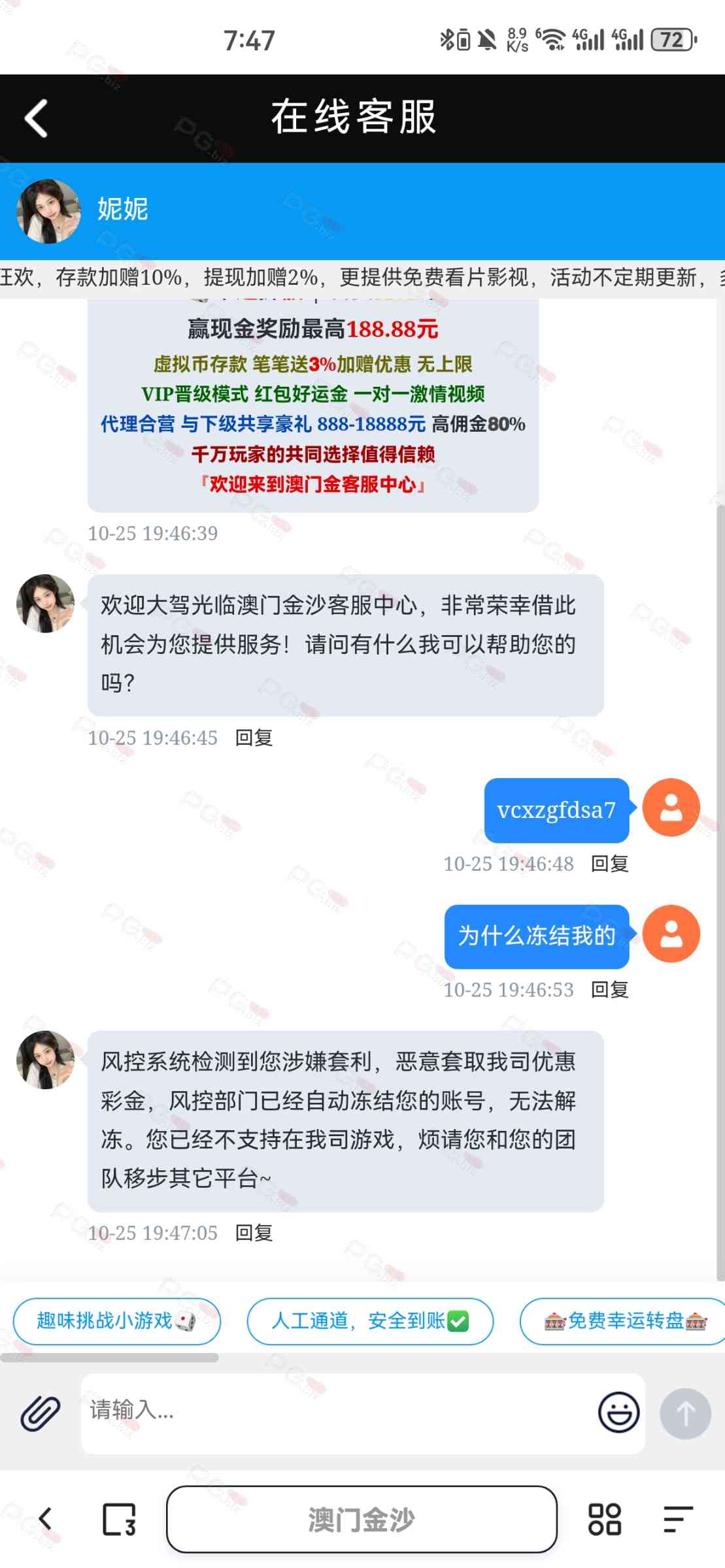Open the 免费幸运转盘 chip

[x=625, y=1320]
